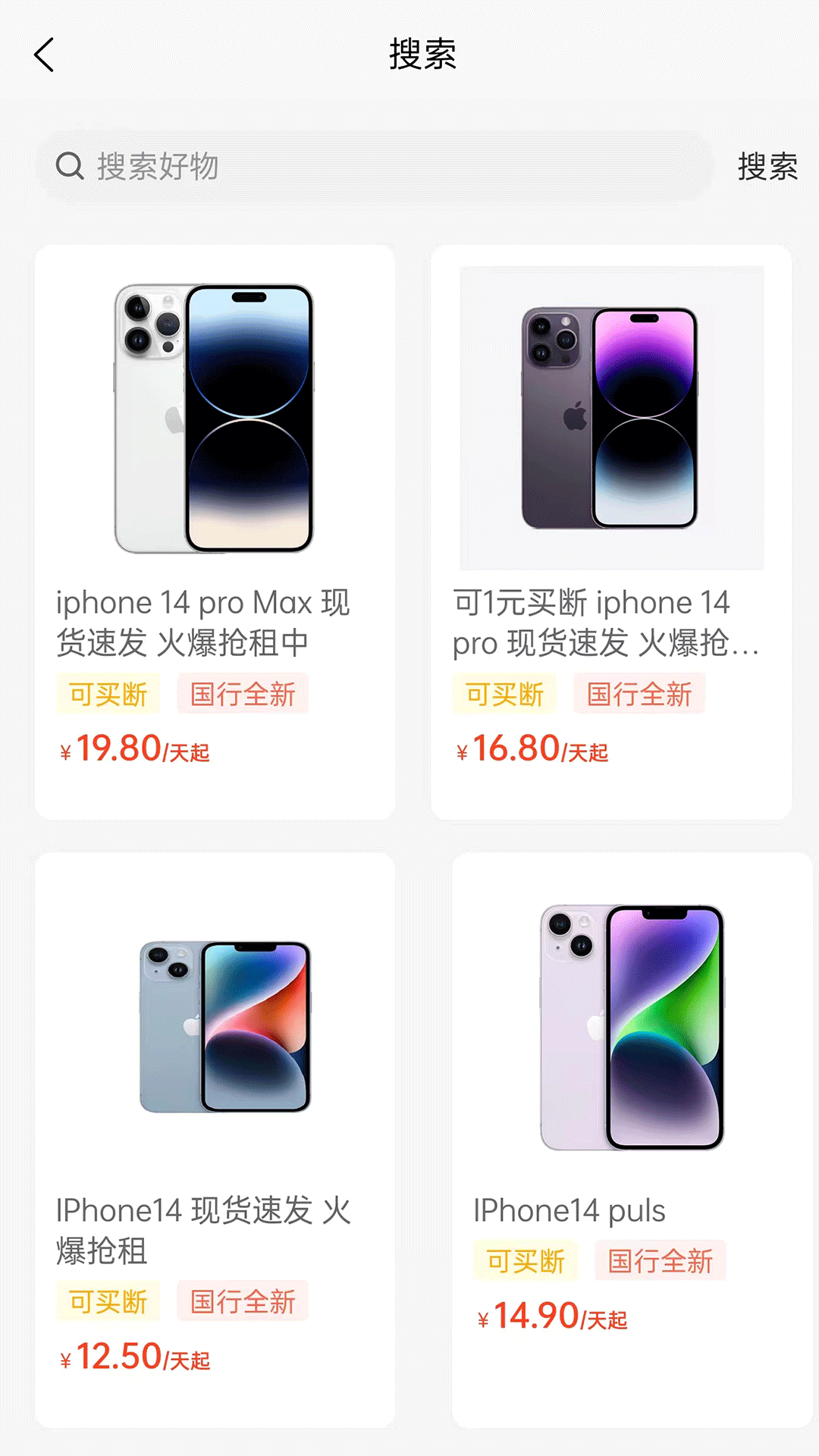This screenshot has height=1456, width=819.
Task: Click the ¥12.50/天起 price label
Action: (x=135, y=1360)
